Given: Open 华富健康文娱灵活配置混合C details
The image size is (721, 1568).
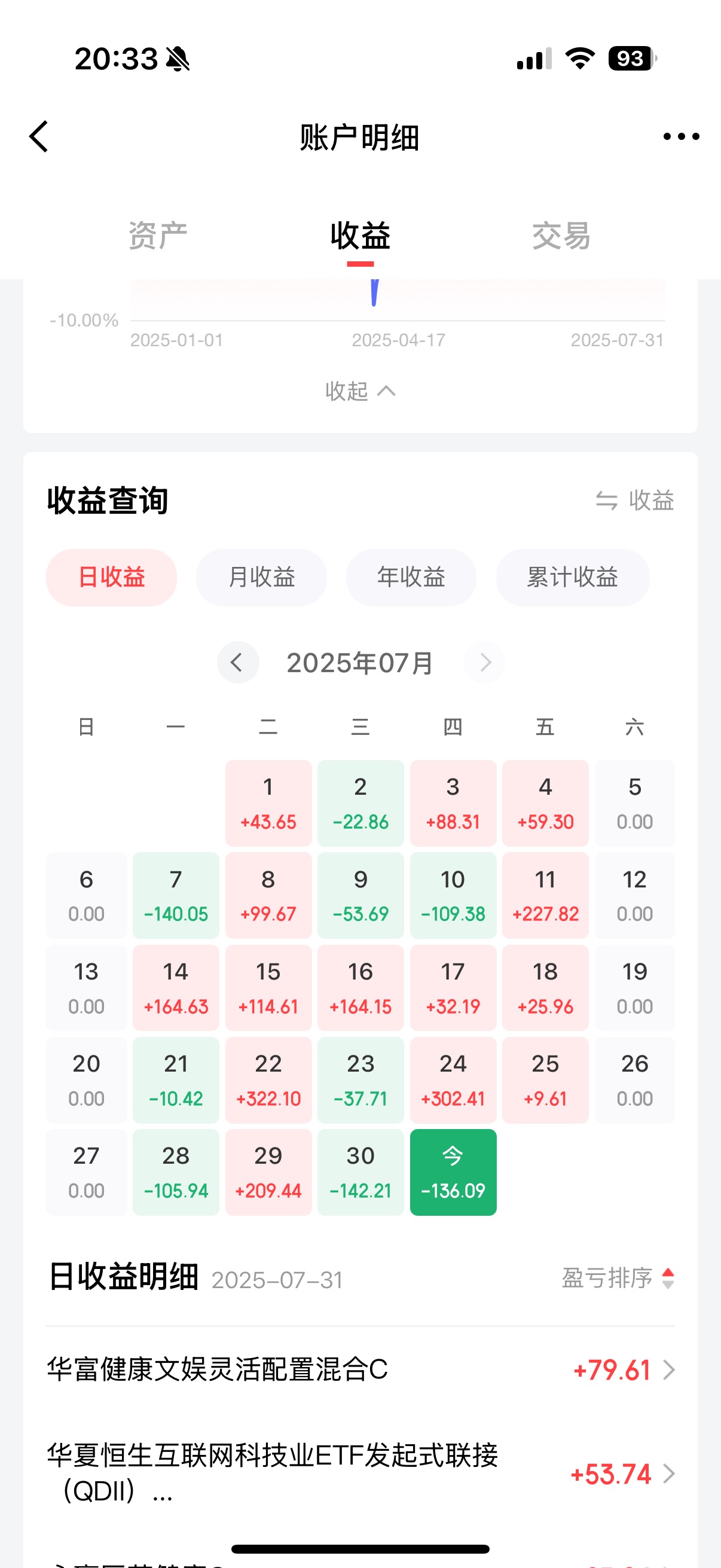Looking at the screenshot, I should (x=360, y=1369).
